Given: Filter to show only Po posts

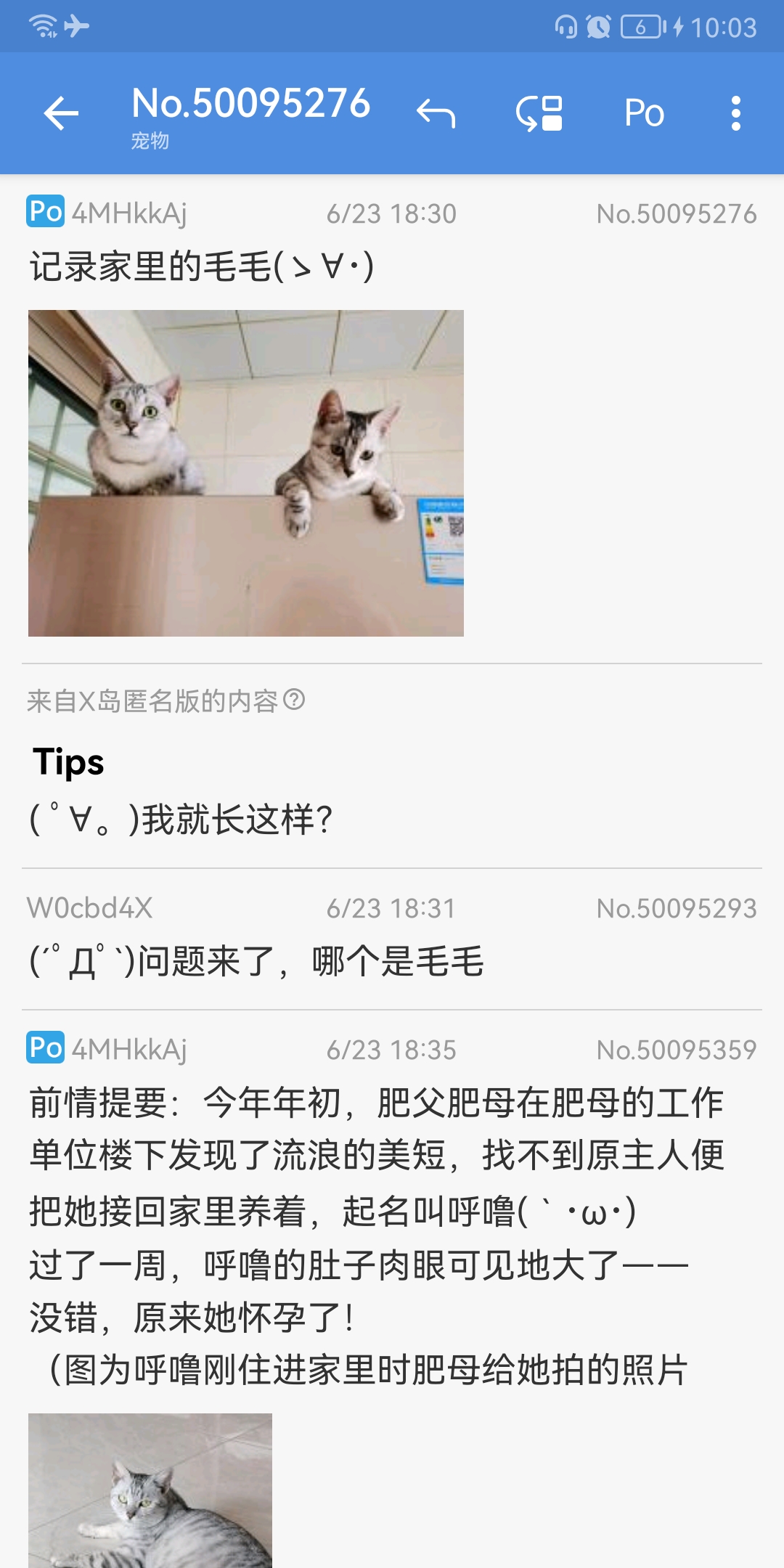Looking at the screenshot, I should 644,114.
